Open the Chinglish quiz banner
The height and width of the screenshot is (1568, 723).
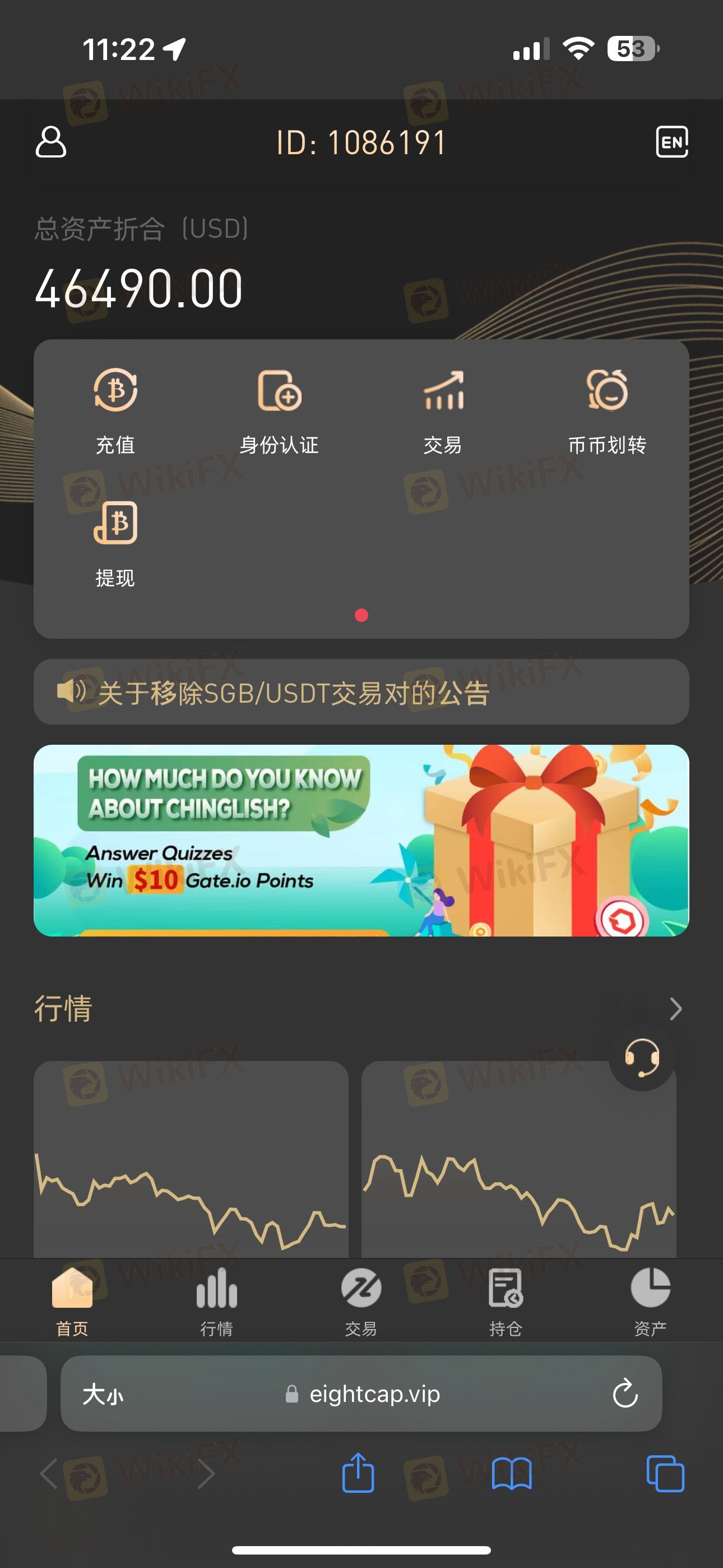[361, 841]
